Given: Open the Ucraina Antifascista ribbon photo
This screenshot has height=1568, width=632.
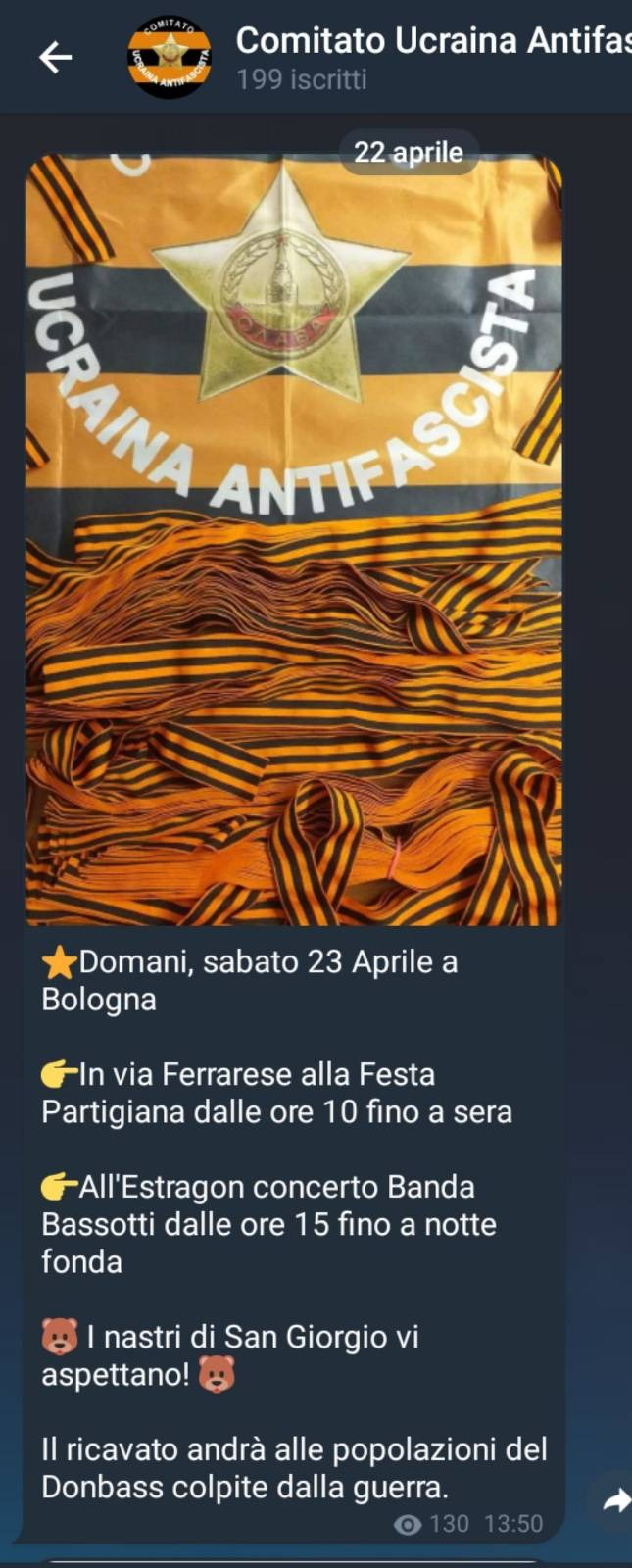Looking at the screenshot, I should [x=293, y=539].
